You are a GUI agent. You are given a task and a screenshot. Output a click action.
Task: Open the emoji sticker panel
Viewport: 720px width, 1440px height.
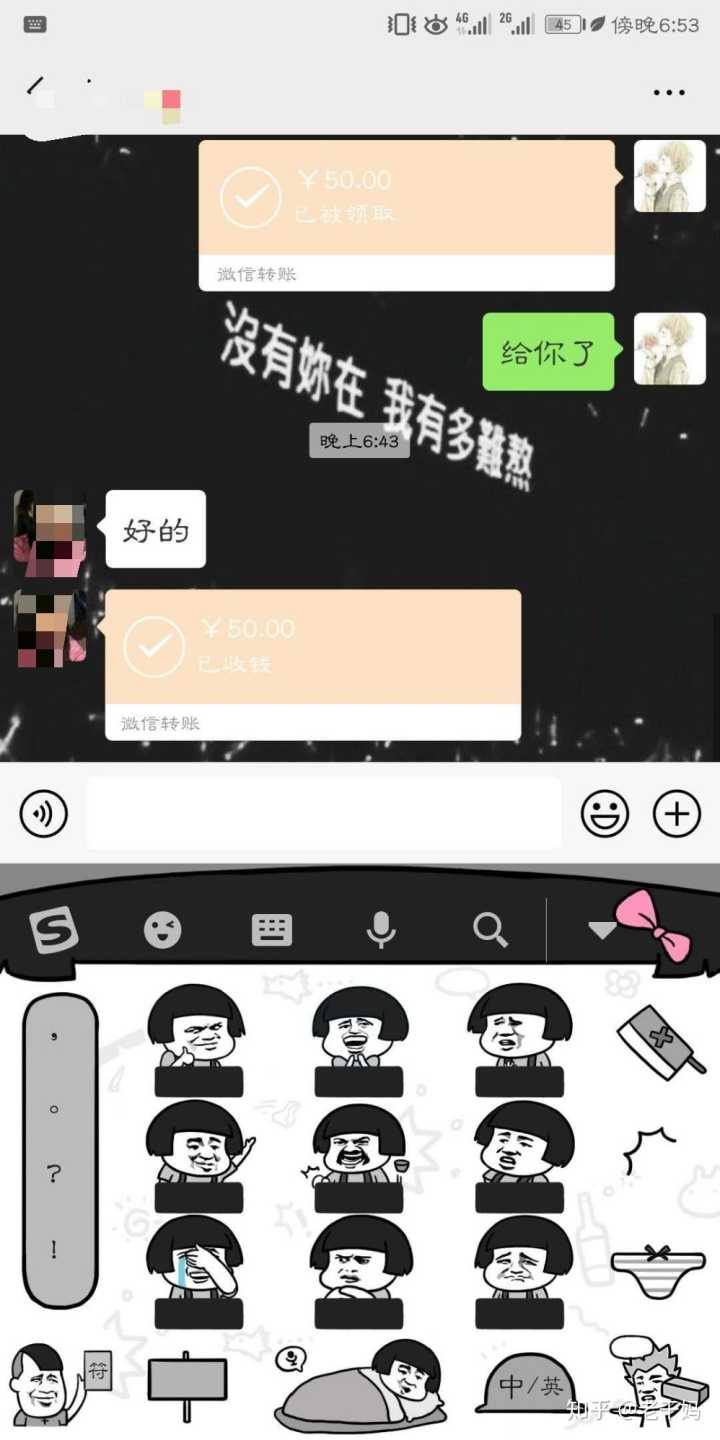point(605,814)
